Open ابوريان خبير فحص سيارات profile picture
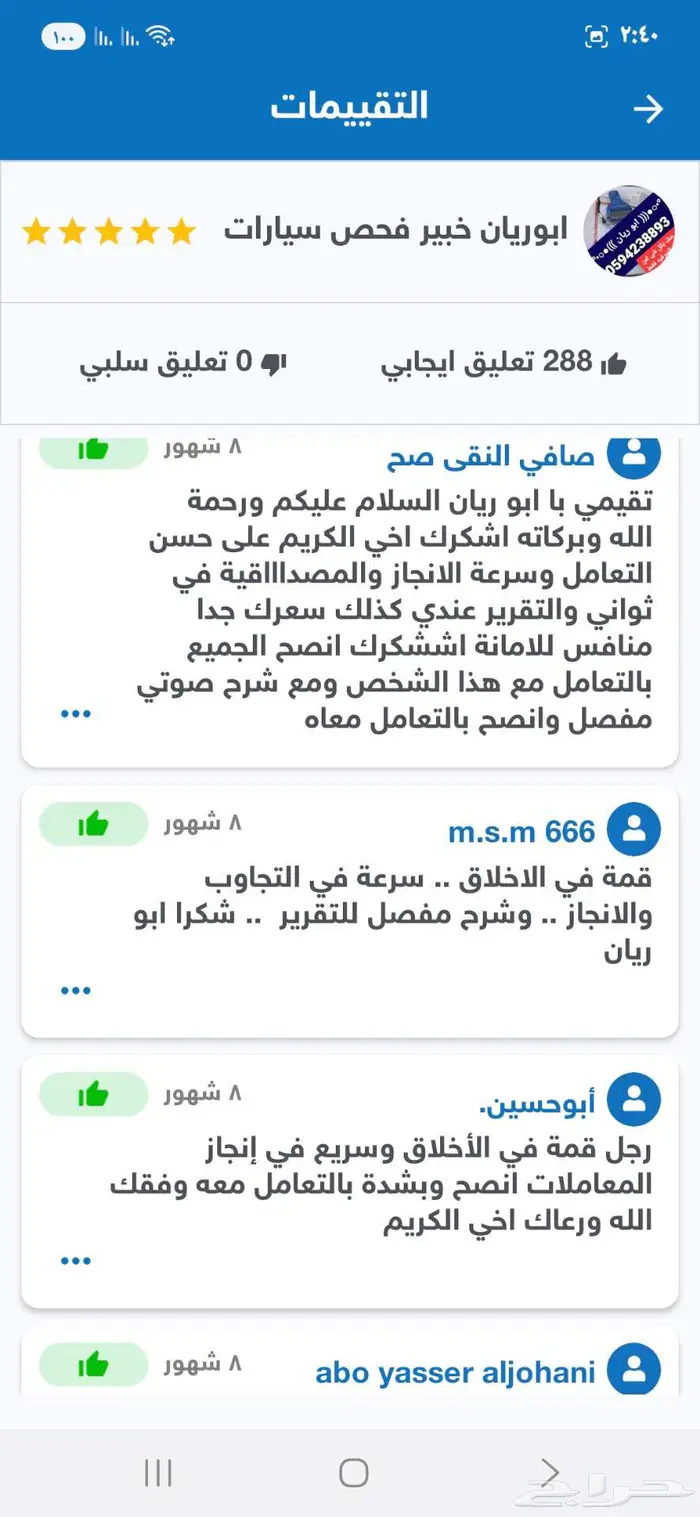This screenshot has height=1517, width=700. tap(621, 231)
